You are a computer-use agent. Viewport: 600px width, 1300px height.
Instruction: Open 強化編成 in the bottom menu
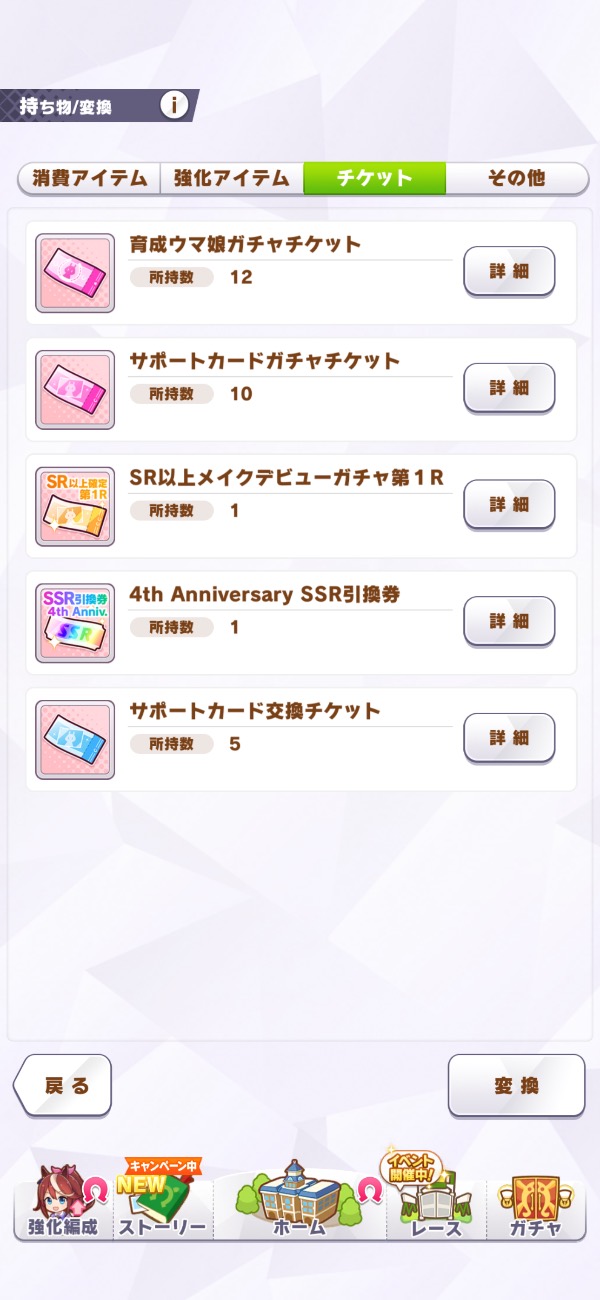coord(62,1205)
